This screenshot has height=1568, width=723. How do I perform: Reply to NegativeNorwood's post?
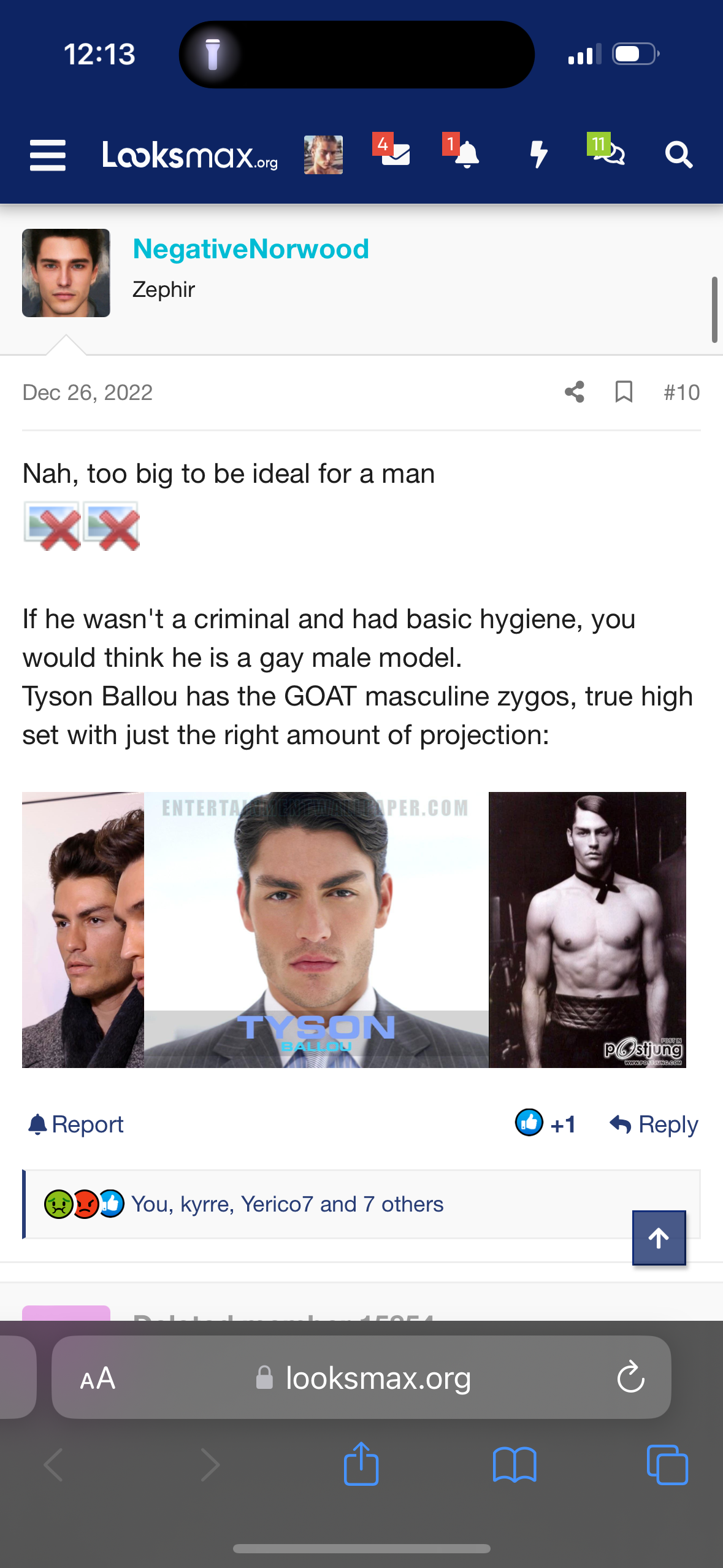click(654, 1124)
